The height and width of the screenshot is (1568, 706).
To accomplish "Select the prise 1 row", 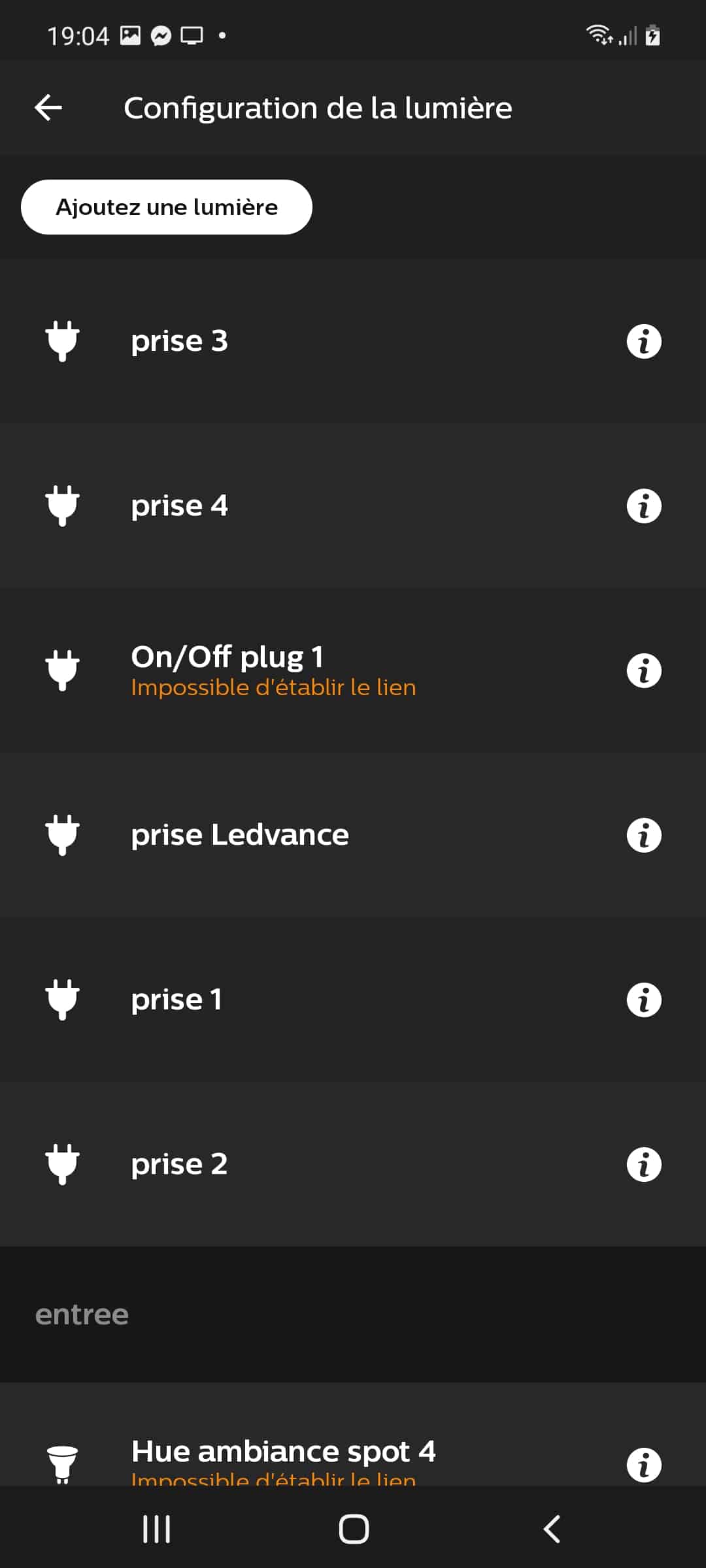I will (353, 1000).
